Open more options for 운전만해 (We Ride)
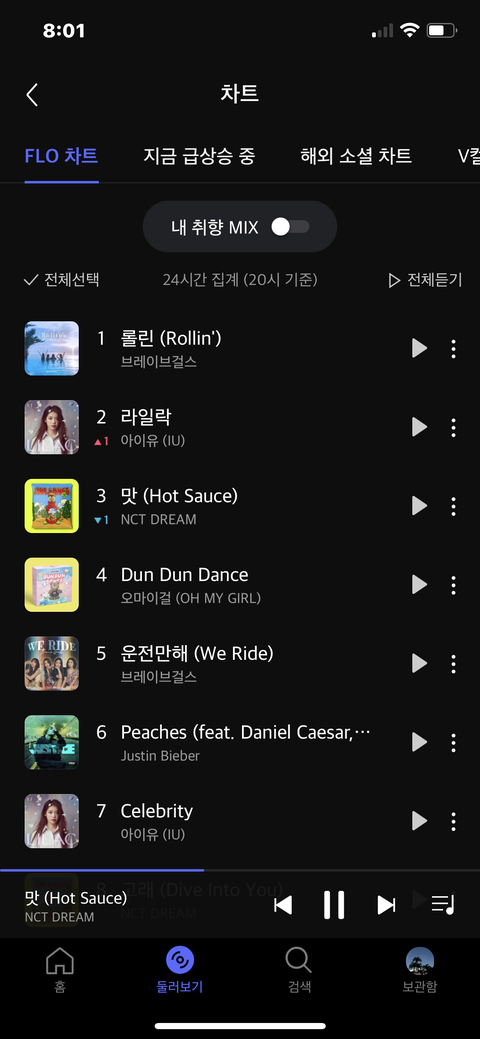Screen dimensions: 480x1039 coord(453,664)
